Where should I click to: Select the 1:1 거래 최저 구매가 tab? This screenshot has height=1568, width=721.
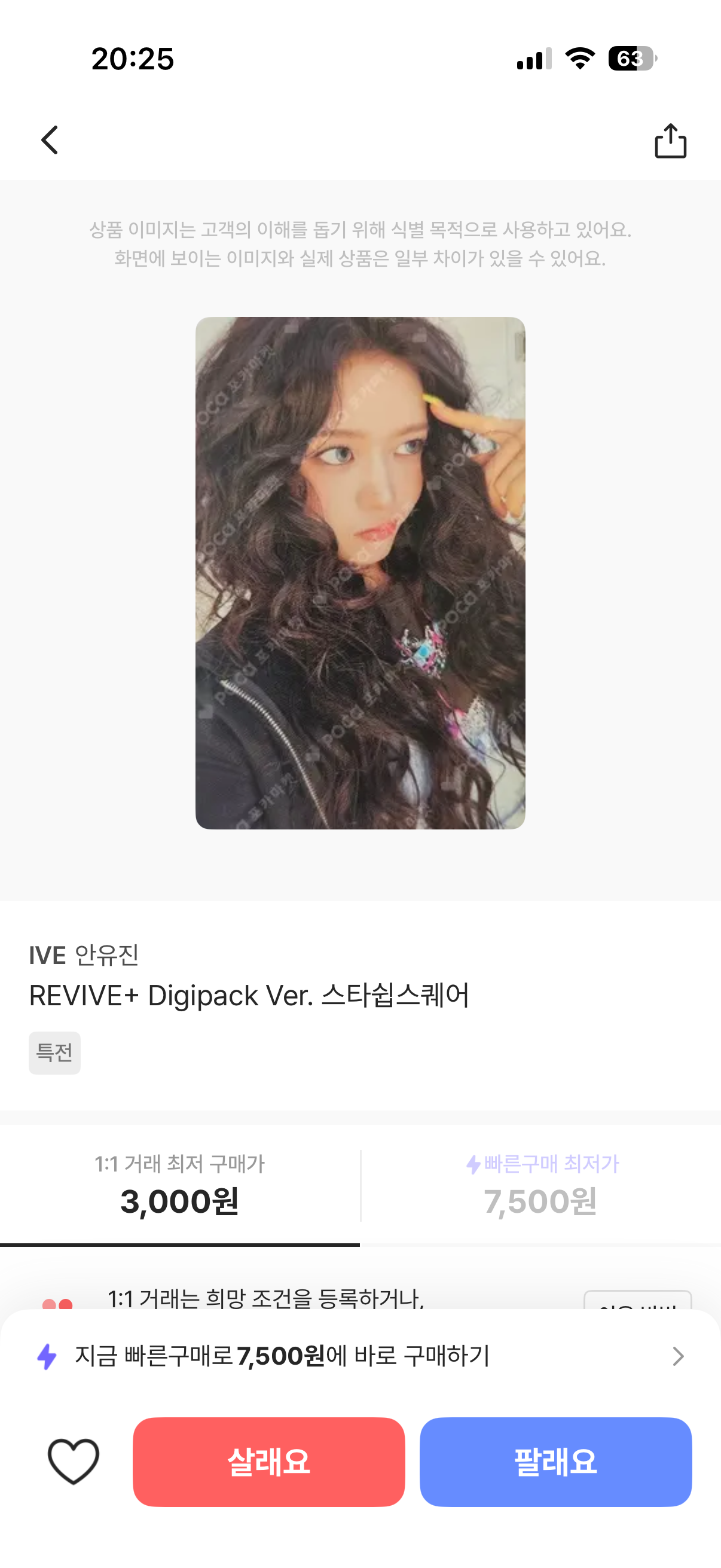[179, 1186]
